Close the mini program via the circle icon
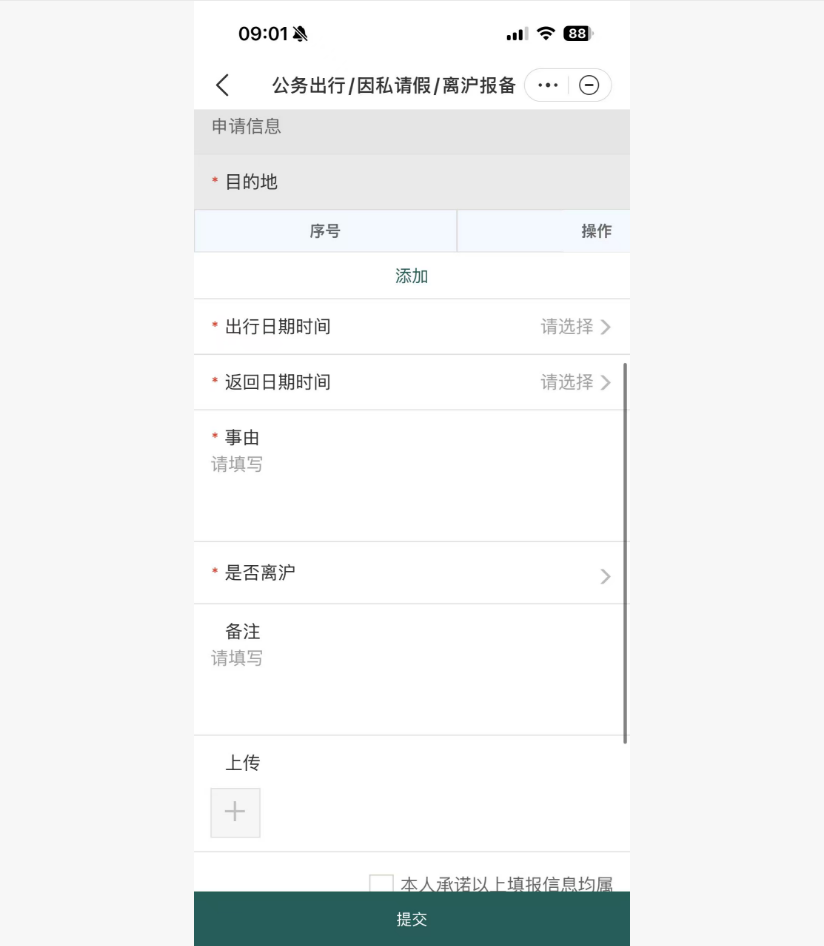The image size is (824, 946). (590, 85)
